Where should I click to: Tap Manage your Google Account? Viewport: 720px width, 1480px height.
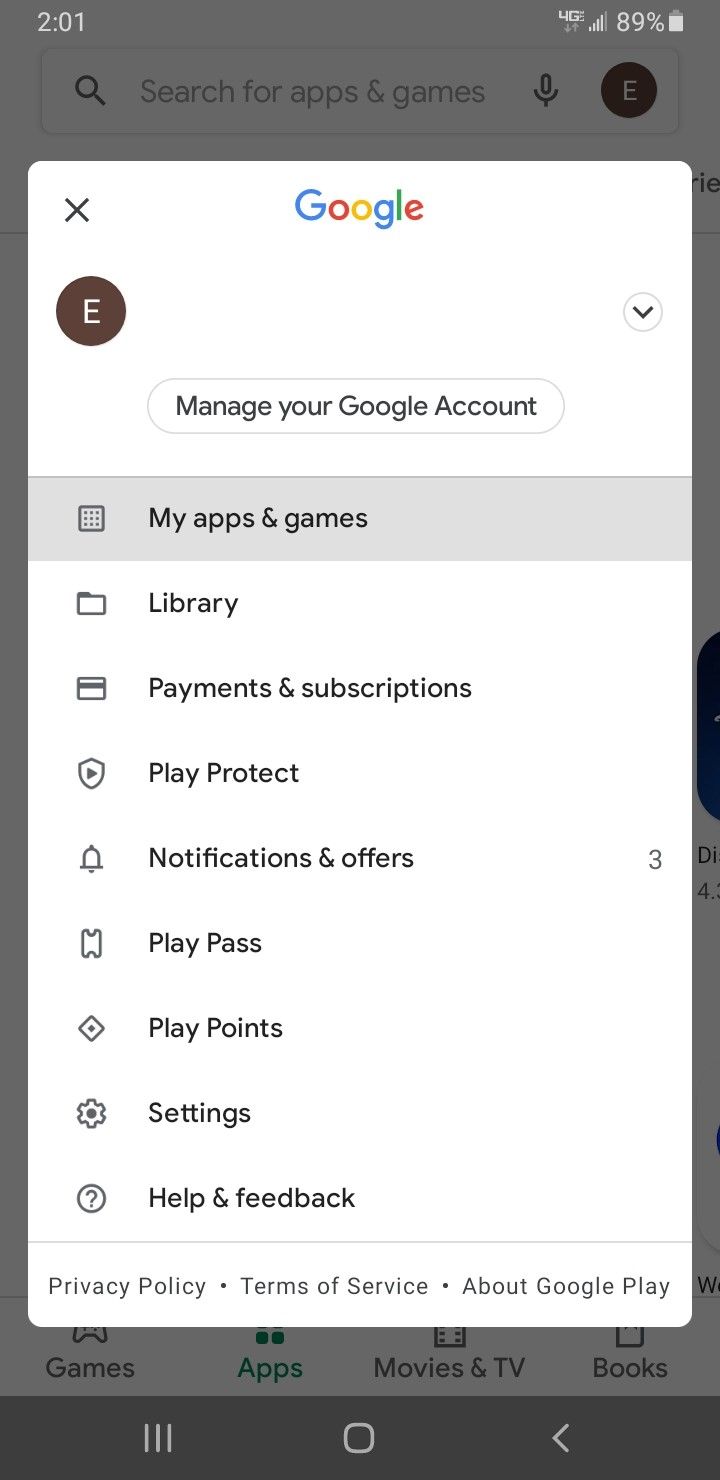(356, 406)
